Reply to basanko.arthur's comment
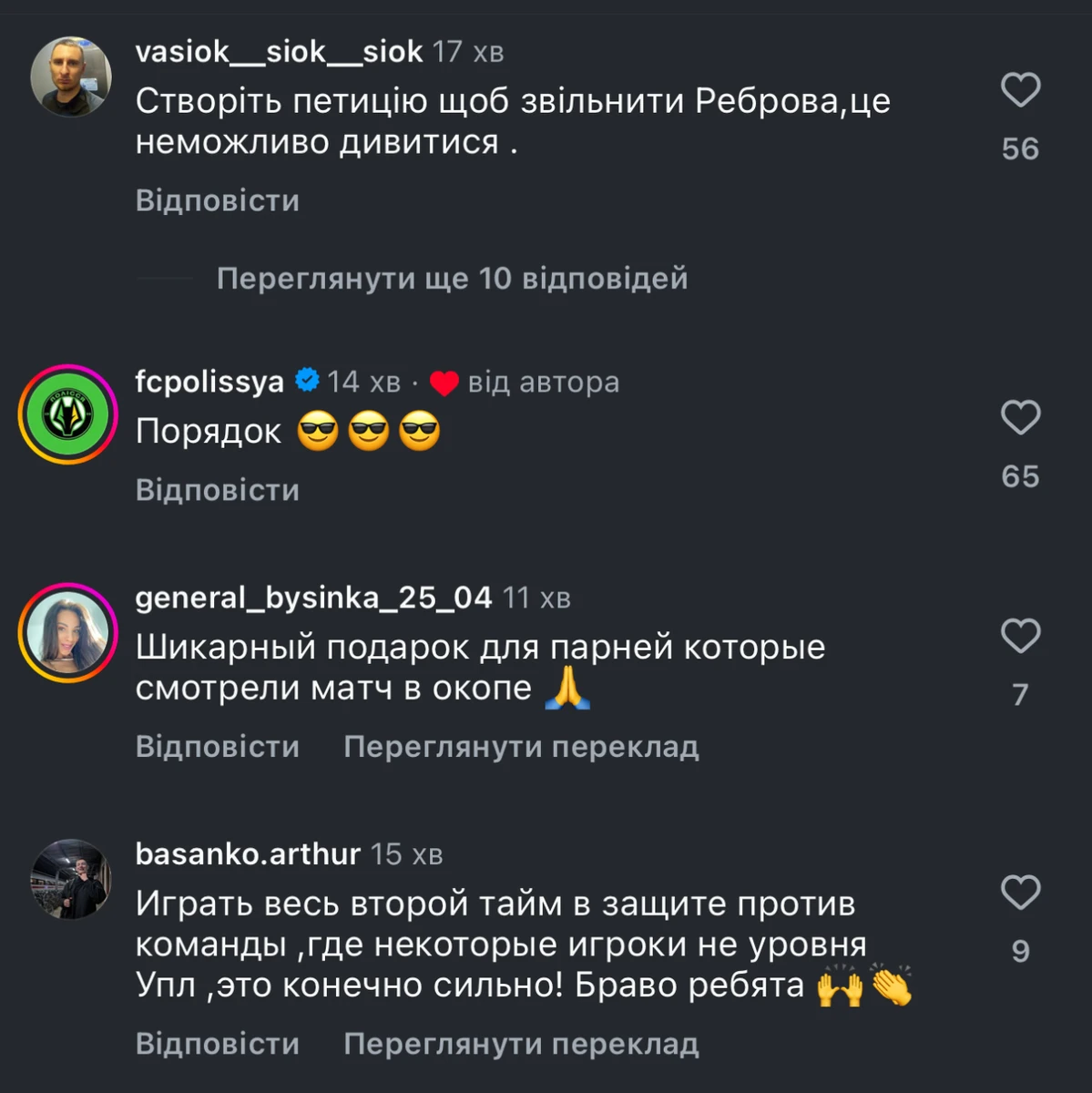 (x=217, y=1044)
